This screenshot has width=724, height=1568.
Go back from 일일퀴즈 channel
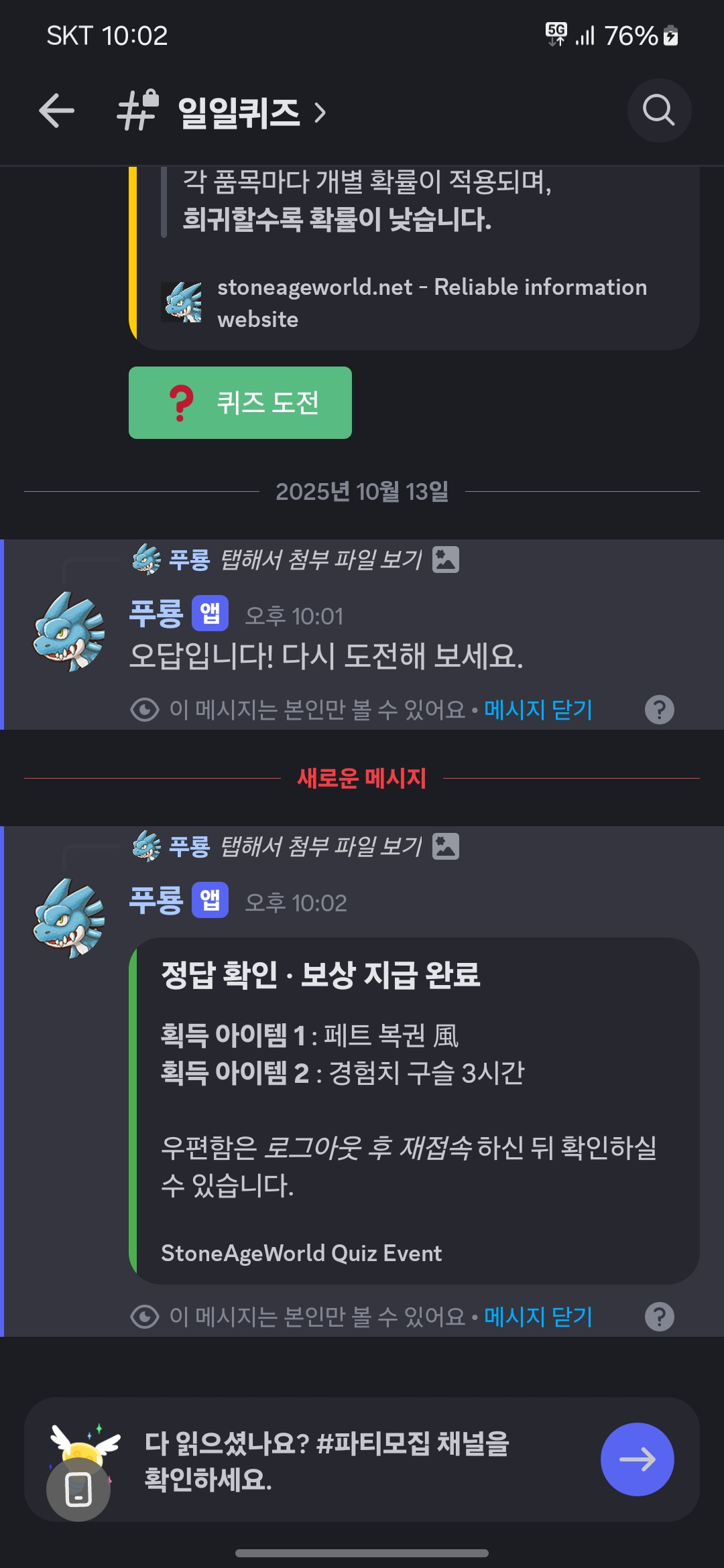56,111
